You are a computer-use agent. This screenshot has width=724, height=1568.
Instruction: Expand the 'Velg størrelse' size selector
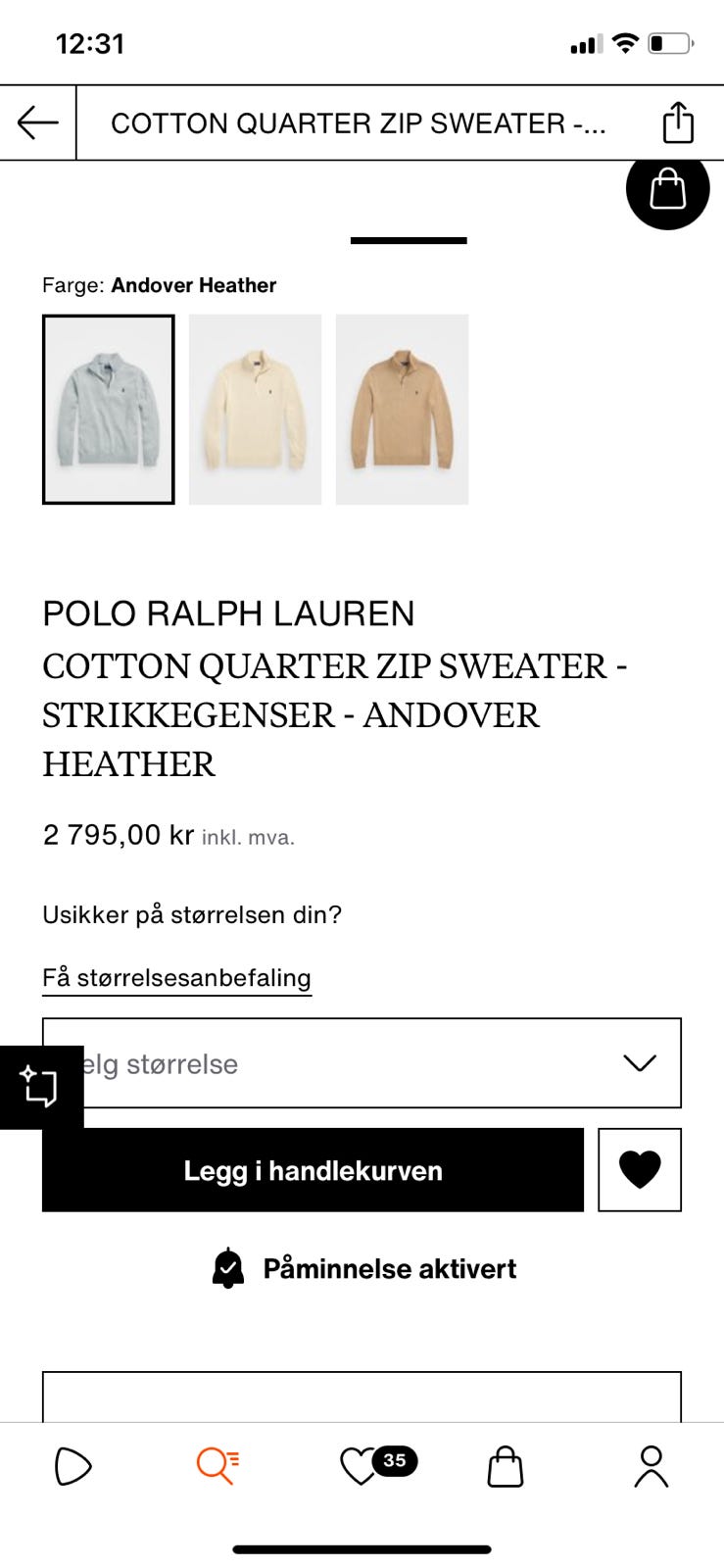[362, 1064]
